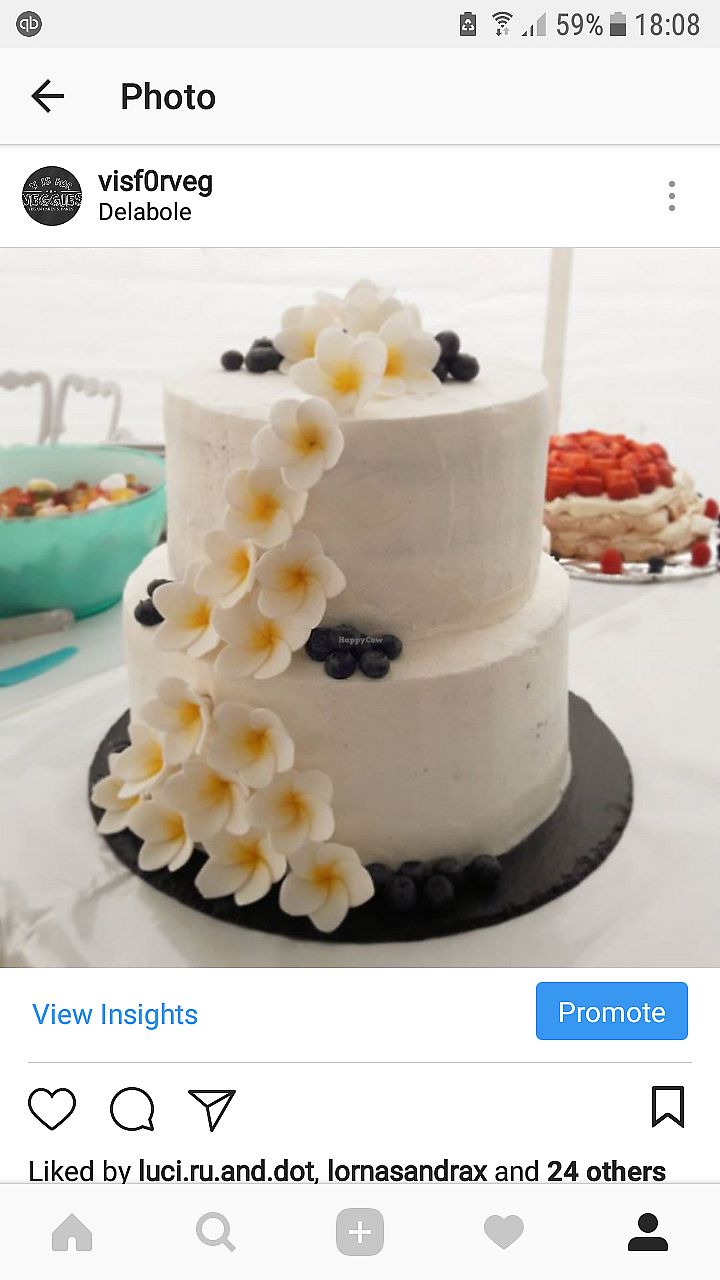
Task: Open luci.ru.and.dot's profile from likes
Action: 226,1171
